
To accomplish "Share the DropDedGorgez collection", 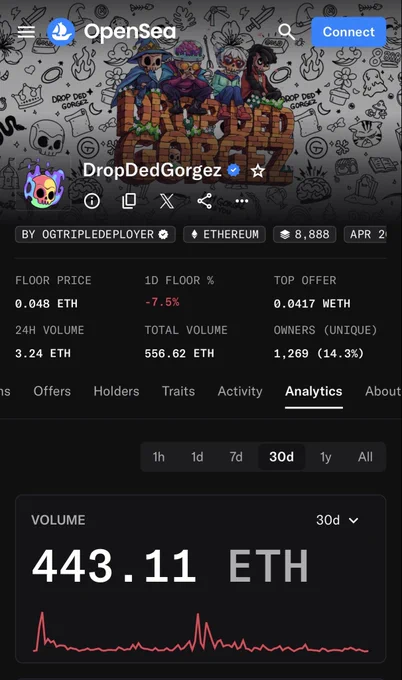I will coord(204,201).
